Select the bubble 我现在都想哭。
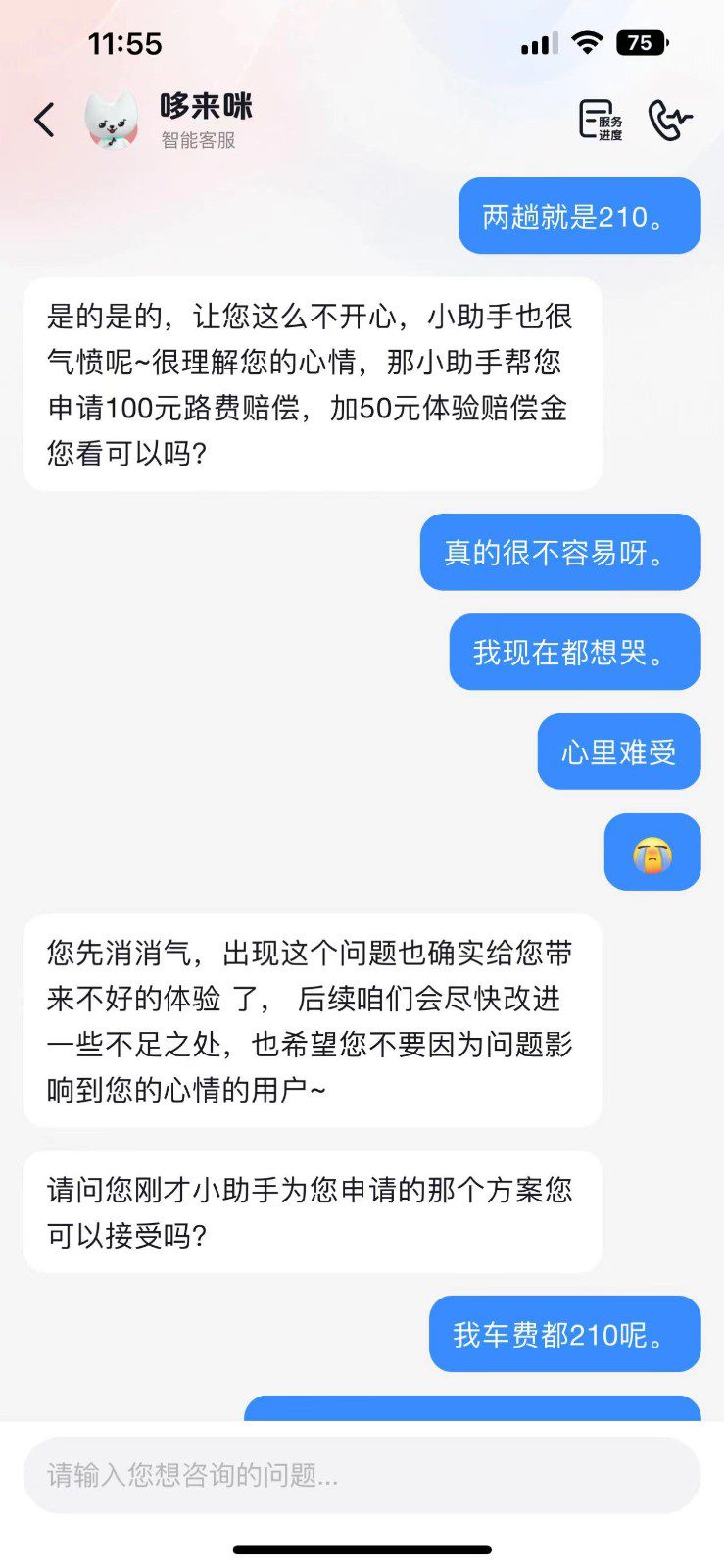Screen dimensions: 724x1568 pos(574,653)
